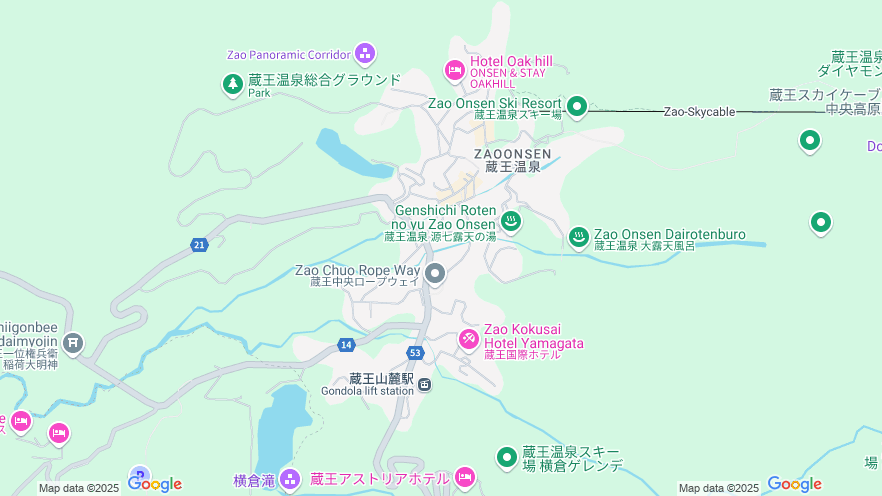
Task: Tap the Zao Onsen Ski Resort marker
Action: point(577,105)
